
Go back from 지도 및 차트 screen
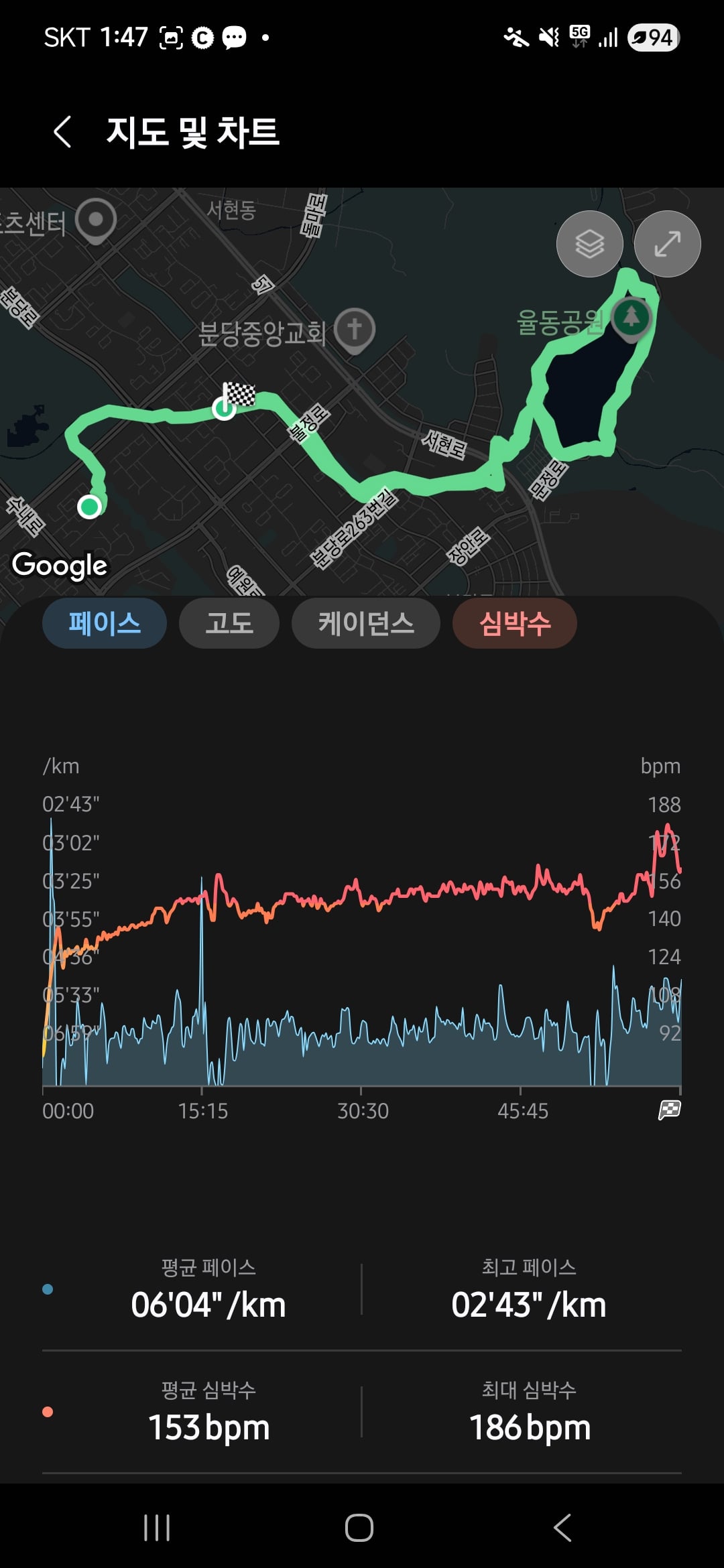[x=62, y=131]
